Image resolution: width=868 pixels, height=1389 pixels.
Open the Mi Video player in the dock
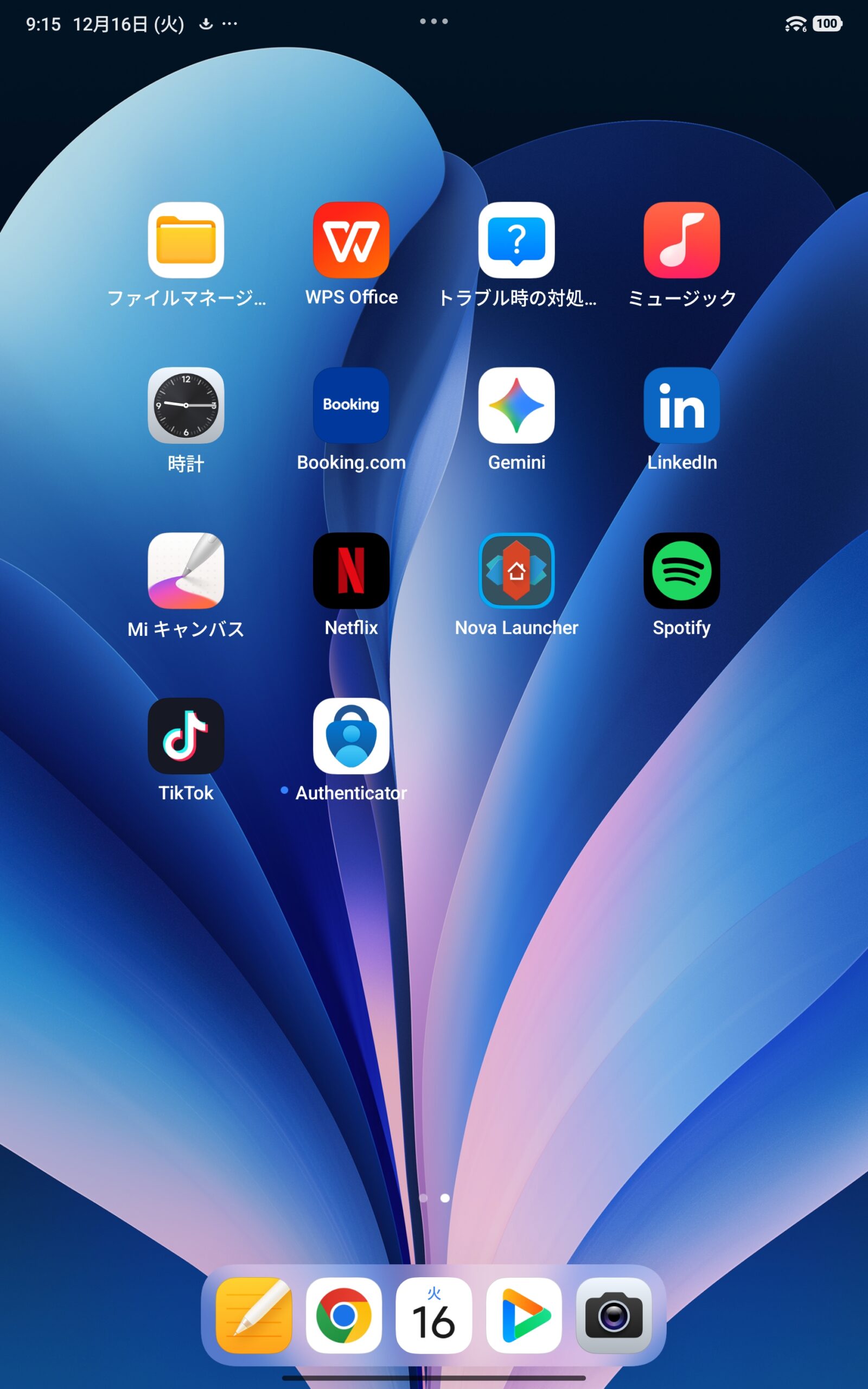[x=524, y=1315]
